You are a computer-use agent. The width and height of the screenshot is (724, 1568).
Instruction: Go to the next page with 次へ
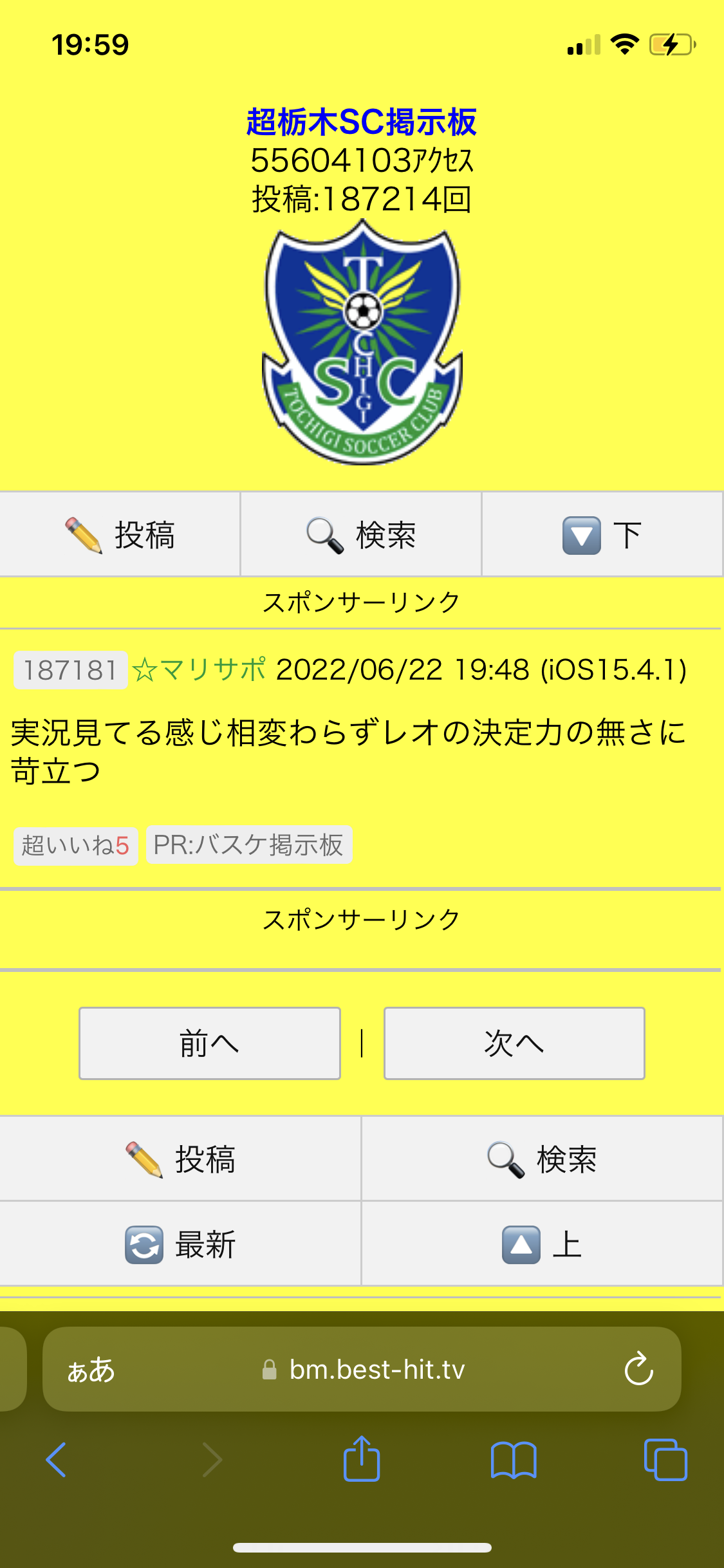click(x=514, y=1043)
